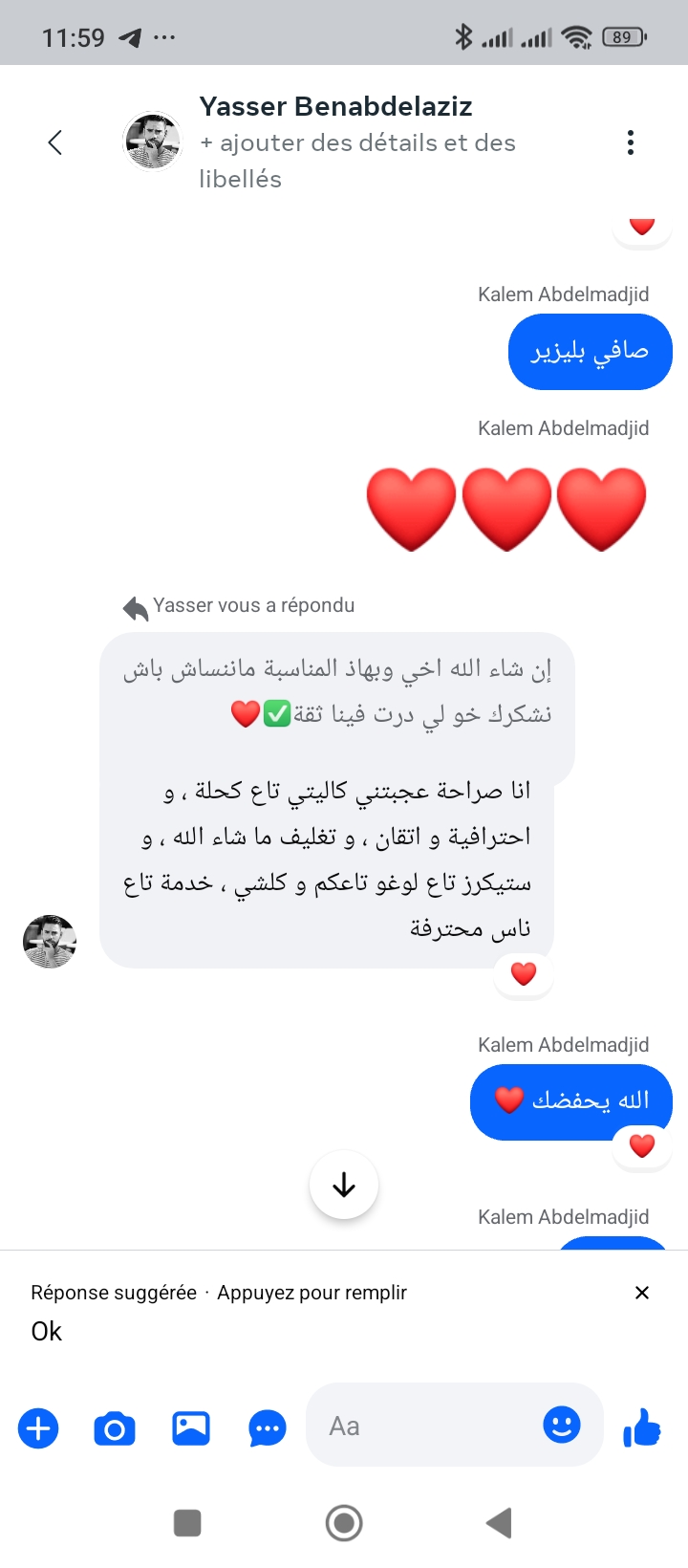View heart reaction on Yasser's long message
688x1568 pixels.
coord(524,974)
